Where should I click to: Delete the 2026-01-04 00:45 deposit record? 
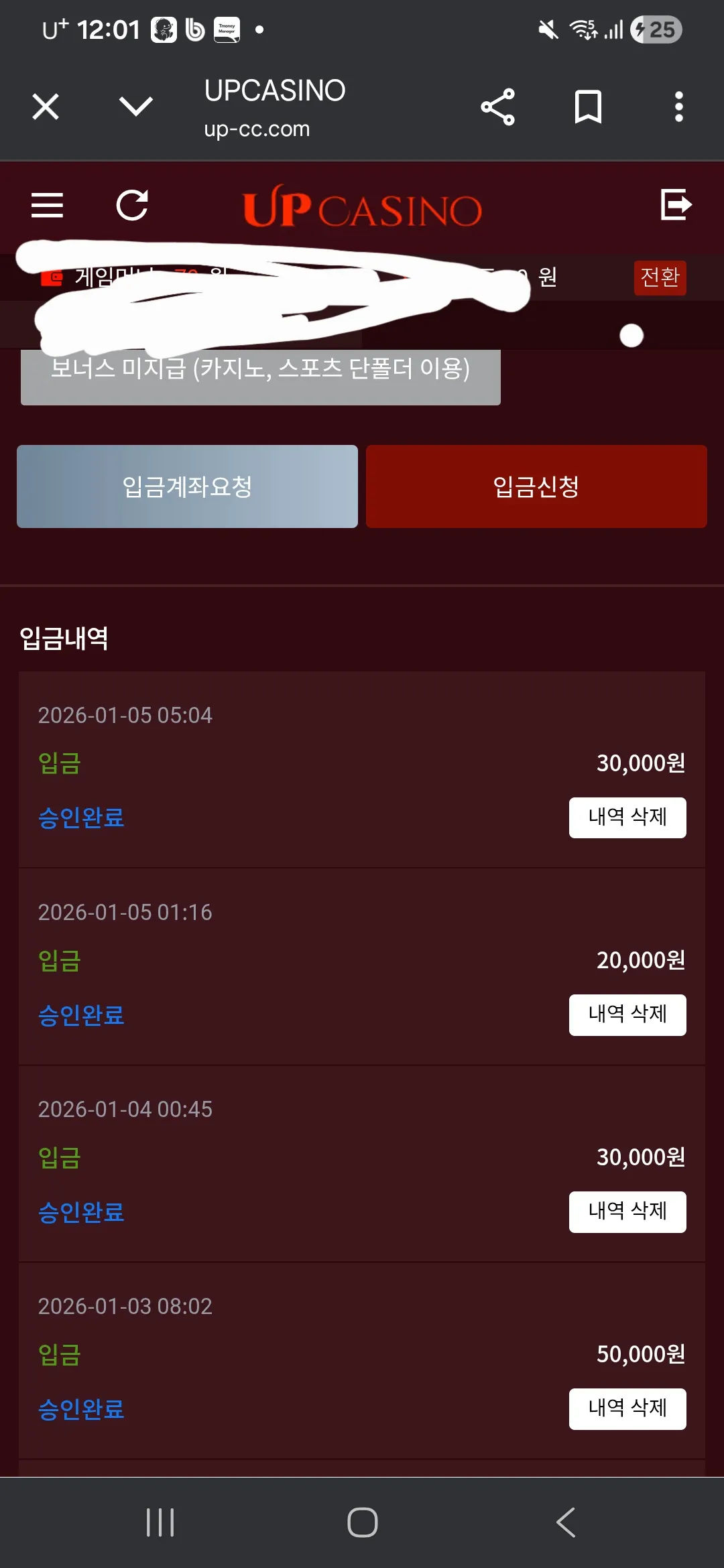[627, 1212]
